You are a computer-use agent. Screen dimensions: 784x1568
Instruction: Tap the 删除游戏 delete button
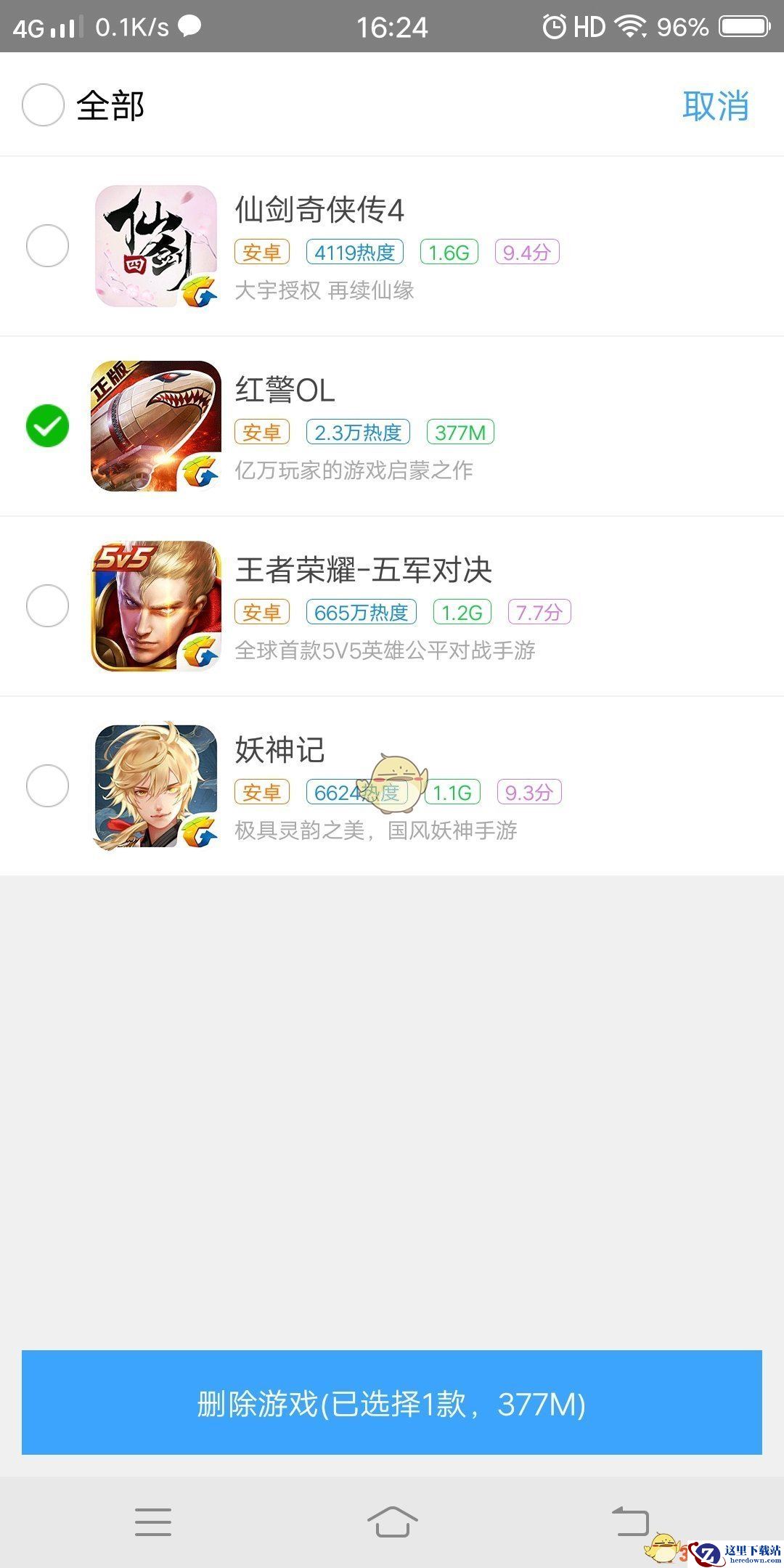392,1402
